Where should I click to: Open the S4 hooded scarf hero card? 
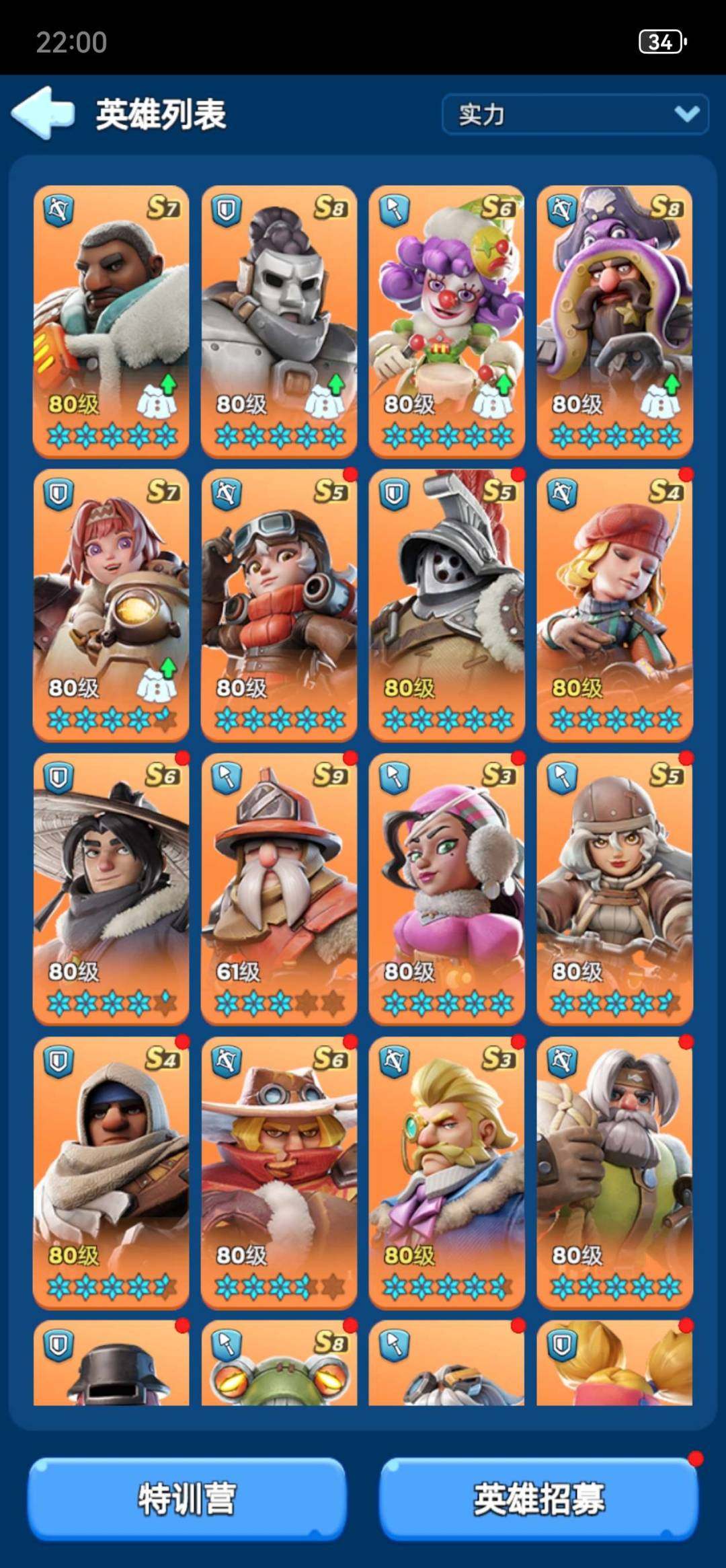[111, 1173]
